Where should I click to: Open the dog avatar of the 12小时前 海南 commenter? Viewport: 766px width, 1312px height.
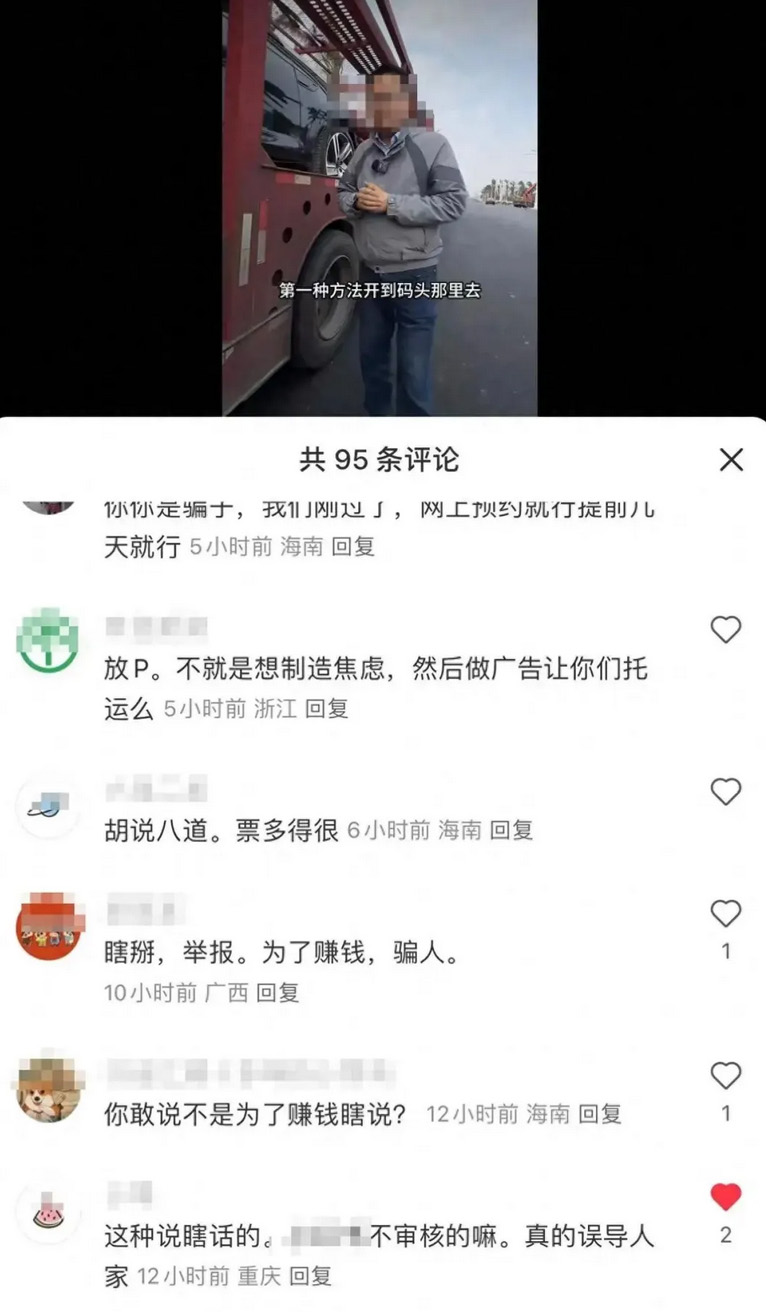click(49, 1088)
